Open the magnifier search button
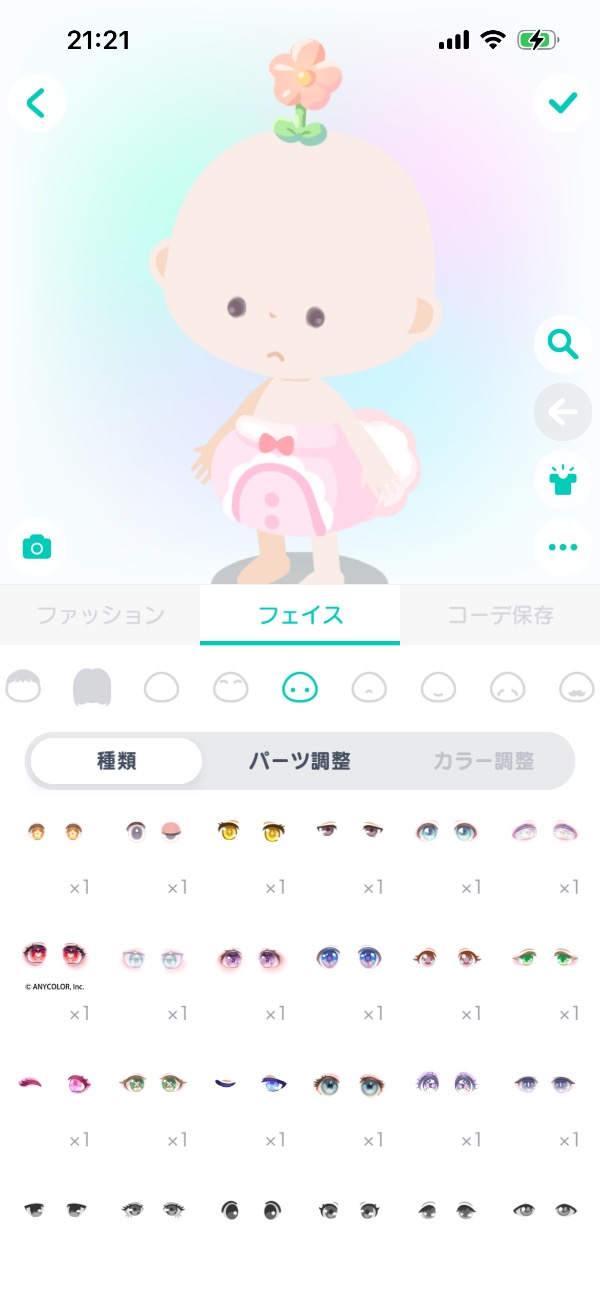This screenshot has height=1298, width=600. click(563, 345)
